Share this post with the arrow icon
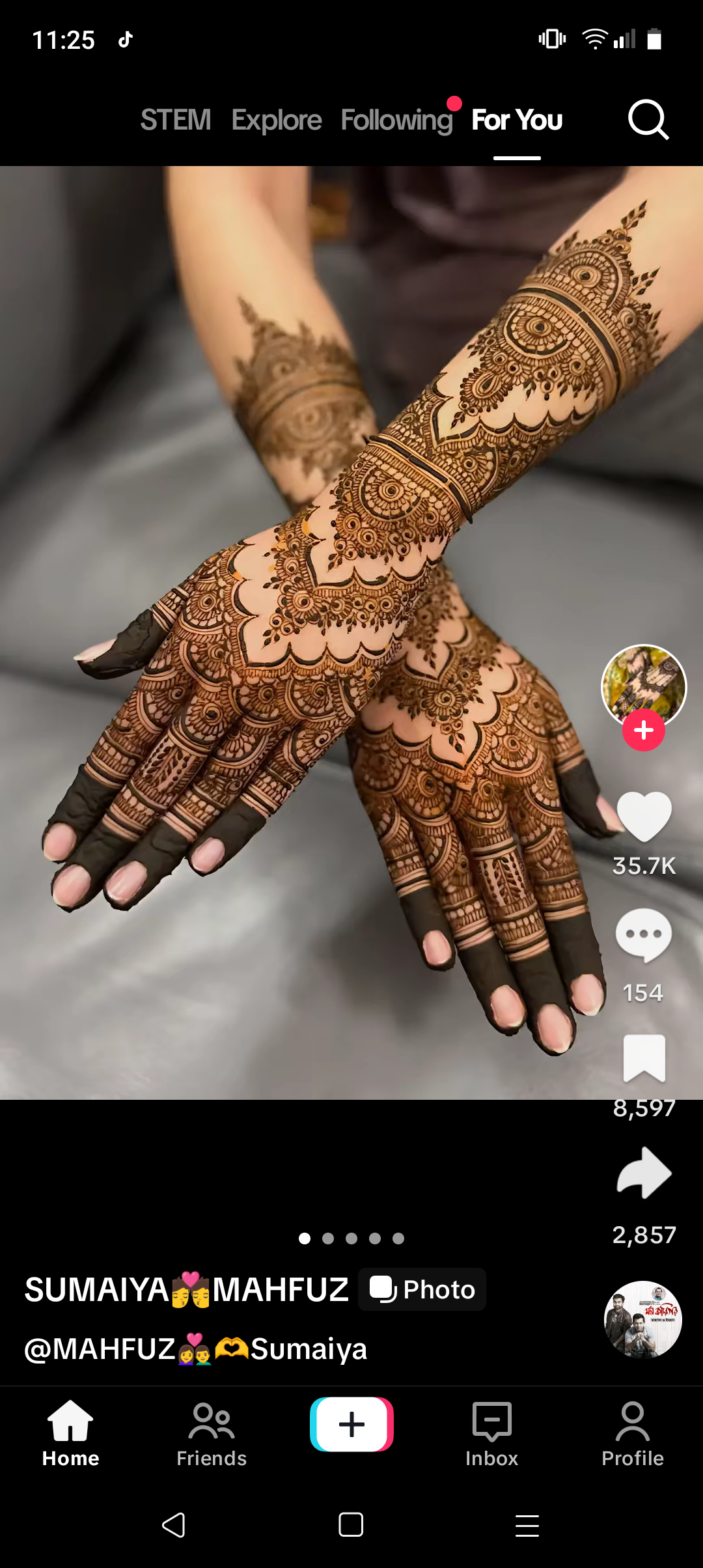The width and height of the screenshot is (703, 1568). (x=644, y=1173)
